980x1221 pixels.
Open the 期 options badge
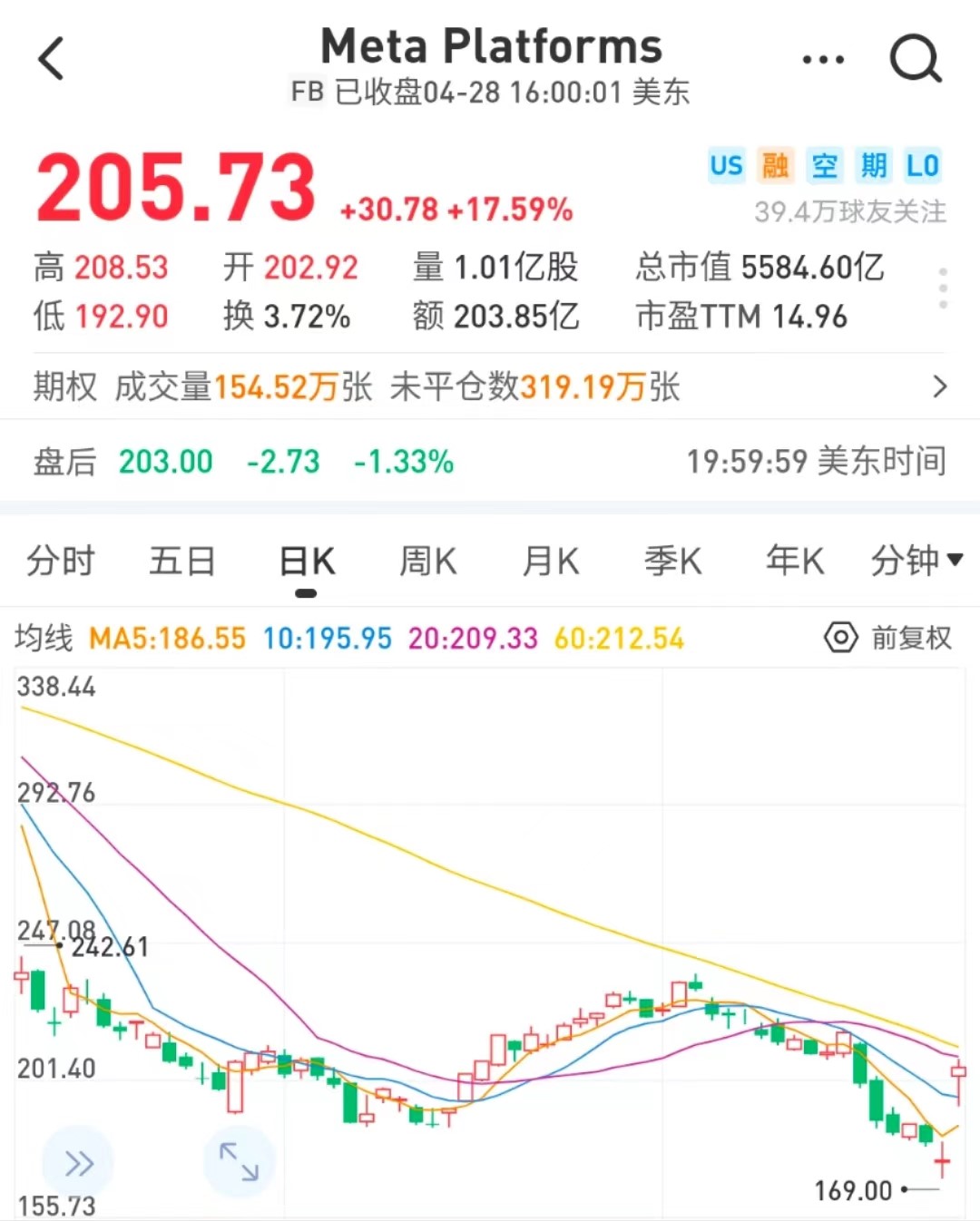coord(874,165)
